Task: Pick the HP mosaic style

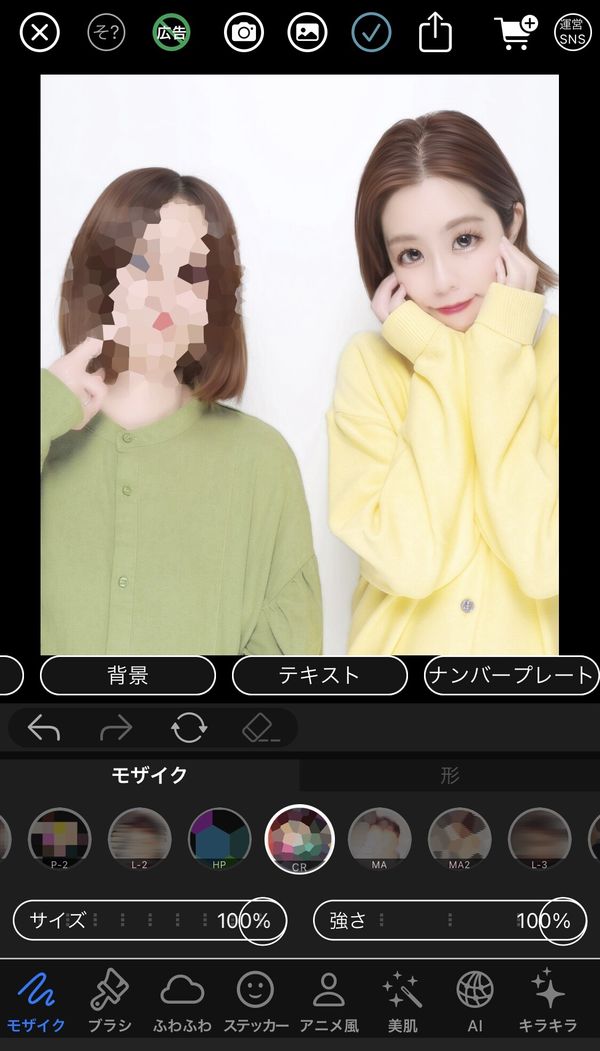Action: coord(219,839)
